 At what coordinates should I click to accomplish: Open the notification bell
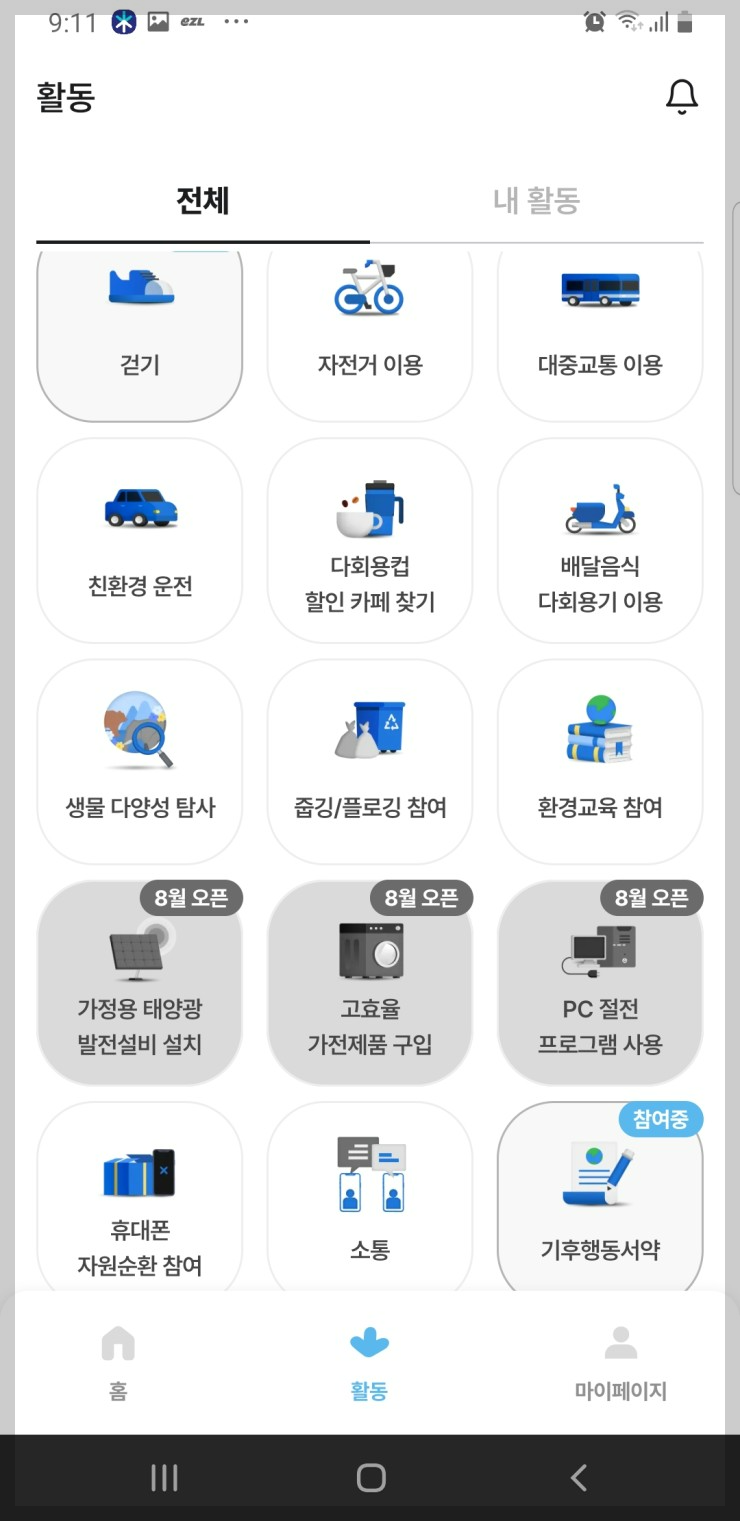(x=683, y=96)
